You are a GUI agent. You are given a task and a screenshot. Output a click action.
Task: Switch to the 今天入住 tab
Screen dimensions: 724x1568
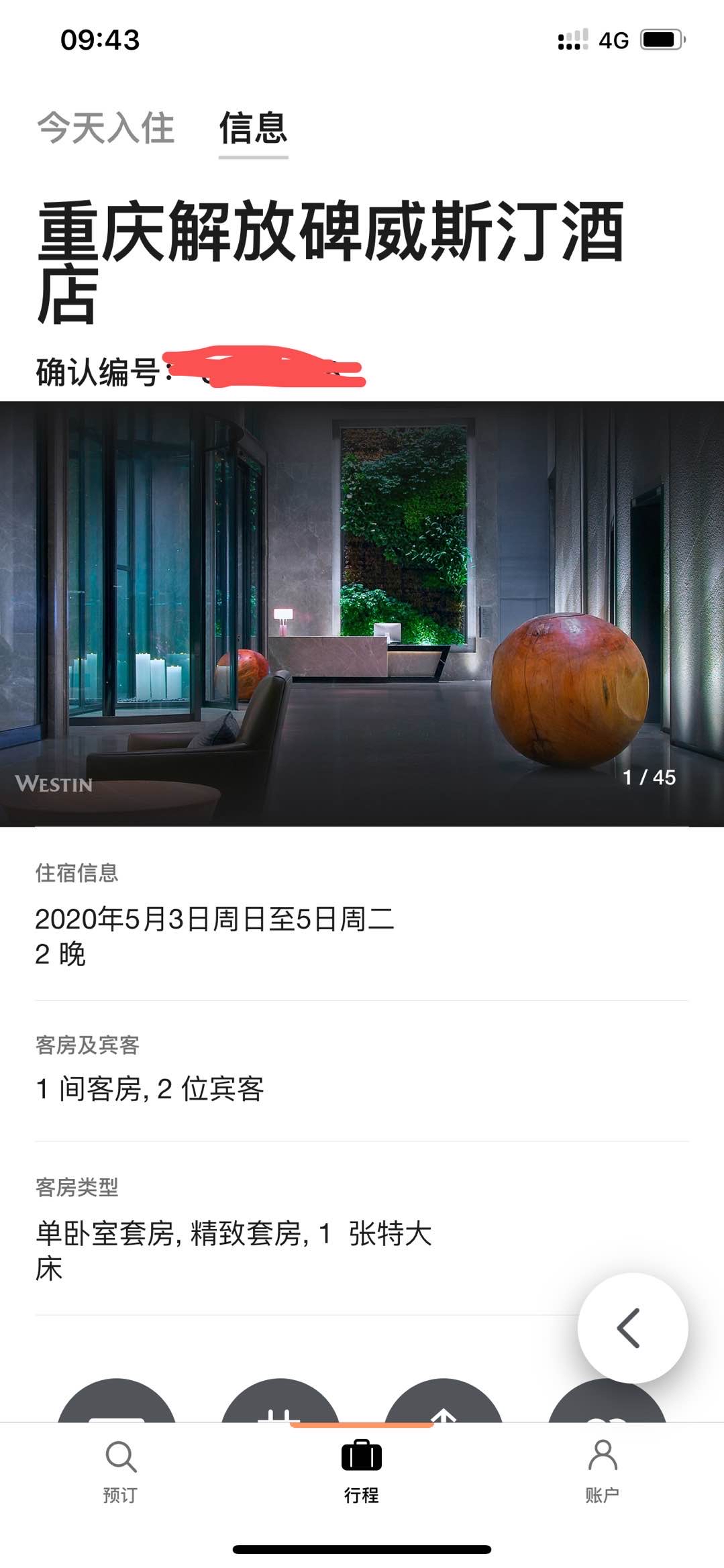pos(105,127)
